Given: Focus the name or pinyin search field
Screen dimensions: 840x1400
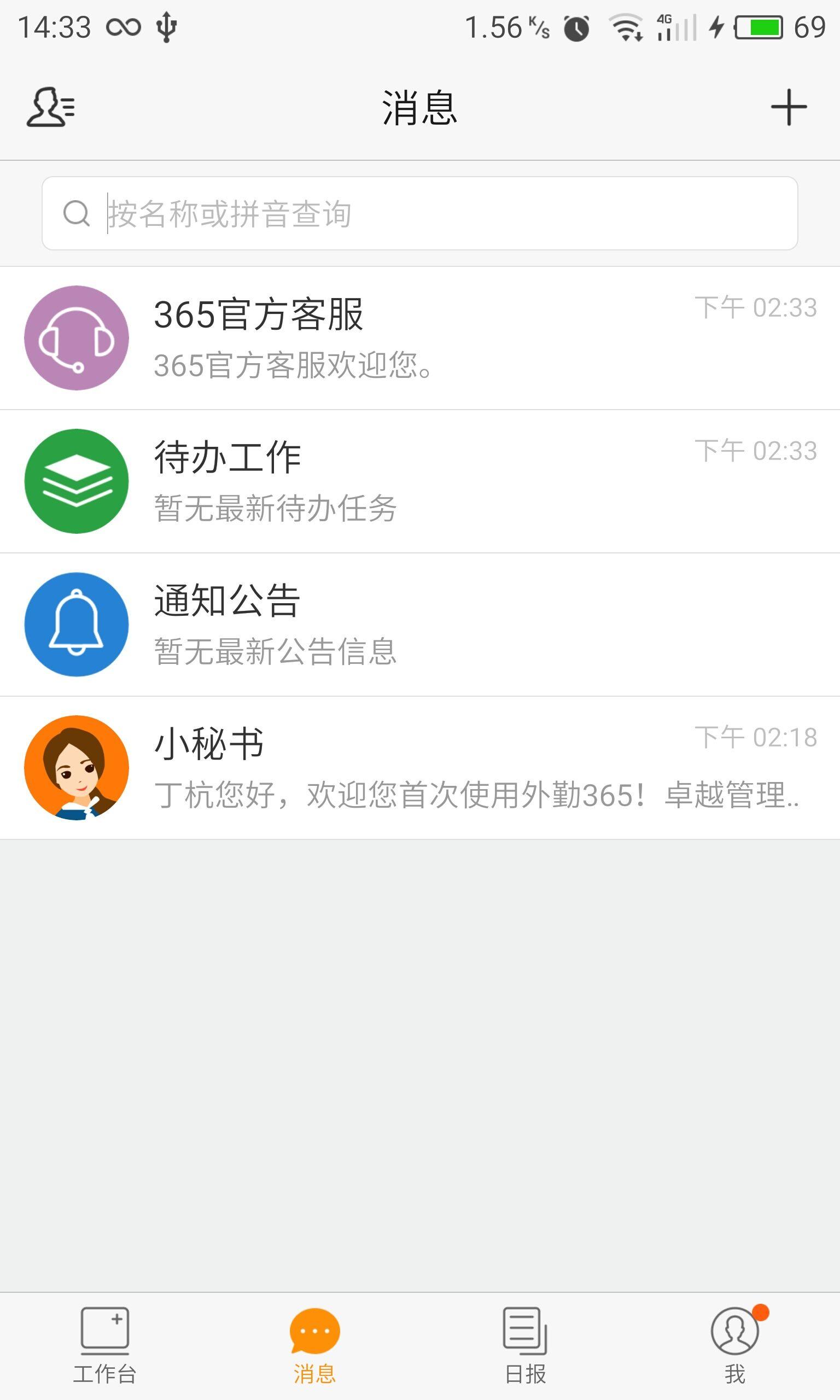Looking at the screenshot, I should click(419, 213).
